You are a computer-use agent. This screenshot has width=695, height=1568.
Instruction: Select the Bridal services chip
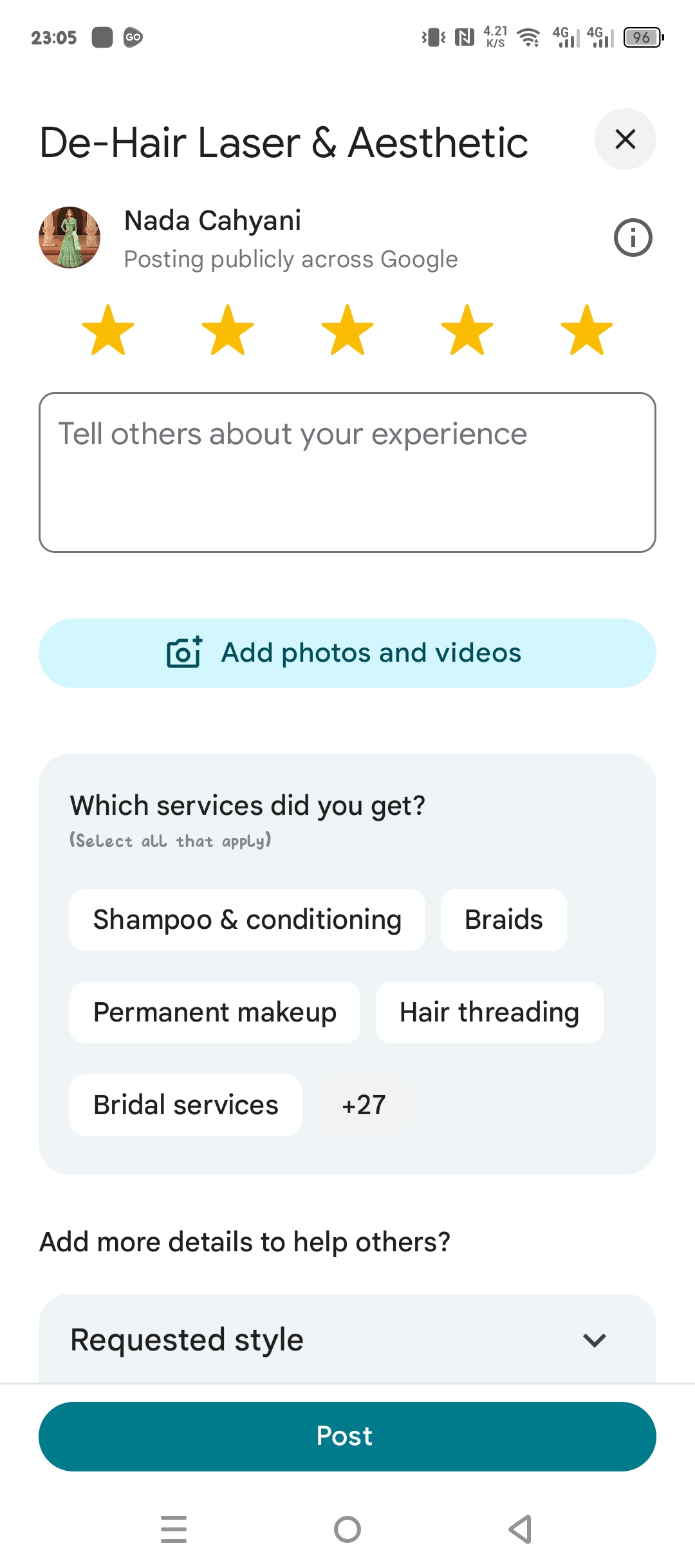[185, 1105]
